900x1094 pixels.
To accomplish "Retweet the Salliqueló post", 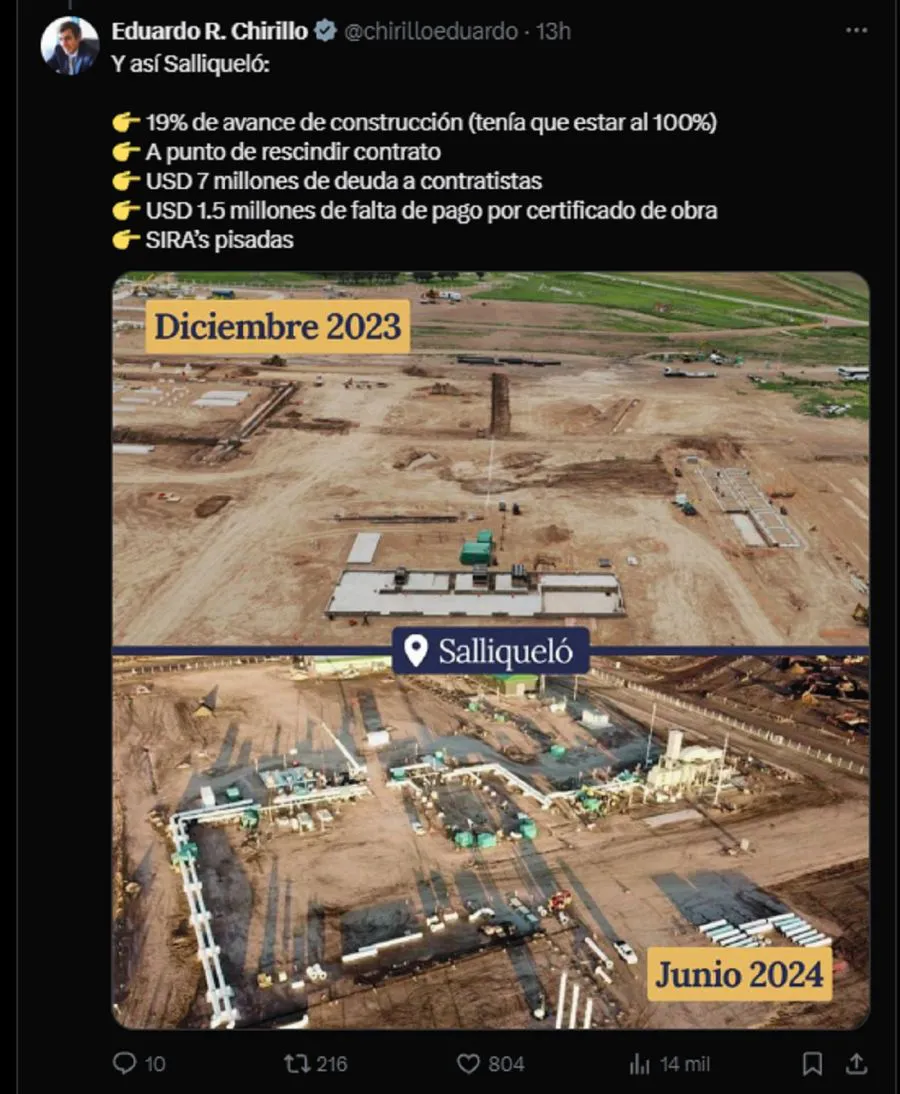I will 298,1064.
